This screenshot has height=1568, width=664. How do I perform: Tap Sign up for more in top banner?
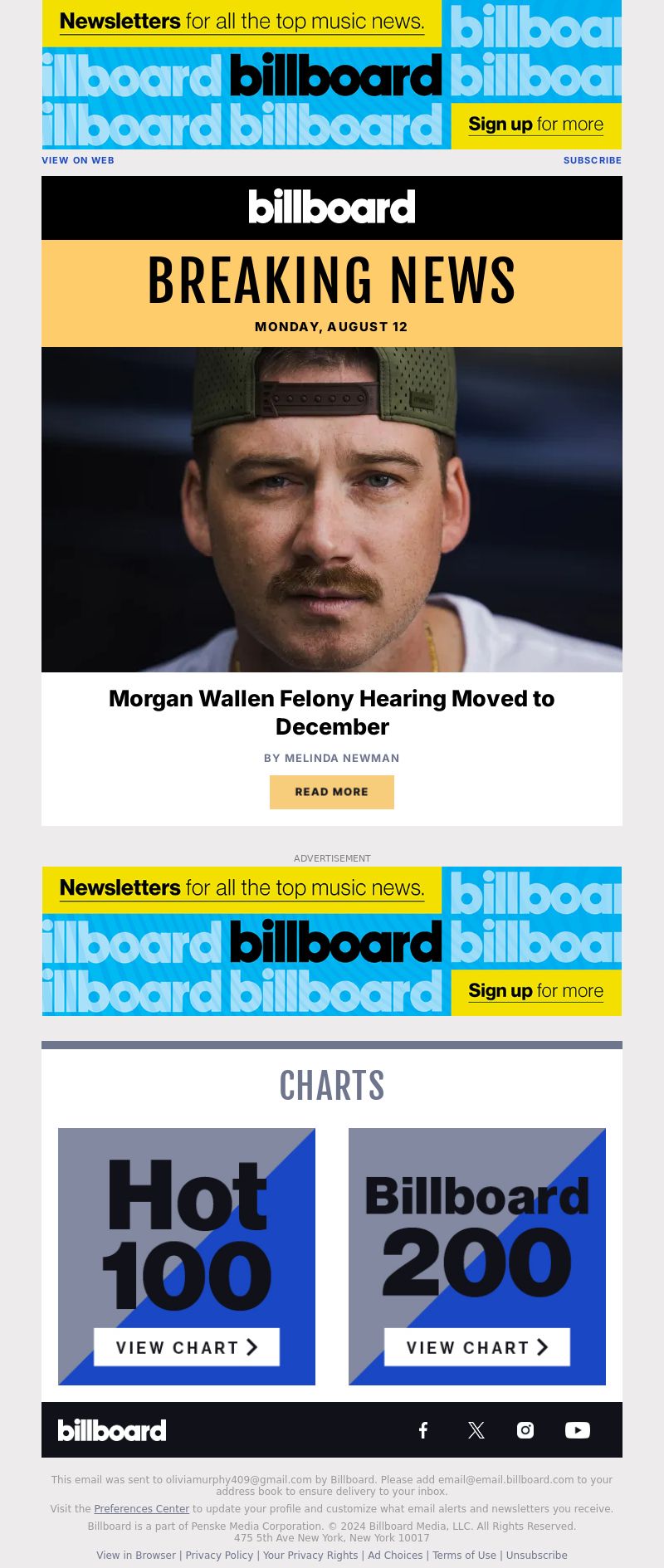click(x=536, y=125)
